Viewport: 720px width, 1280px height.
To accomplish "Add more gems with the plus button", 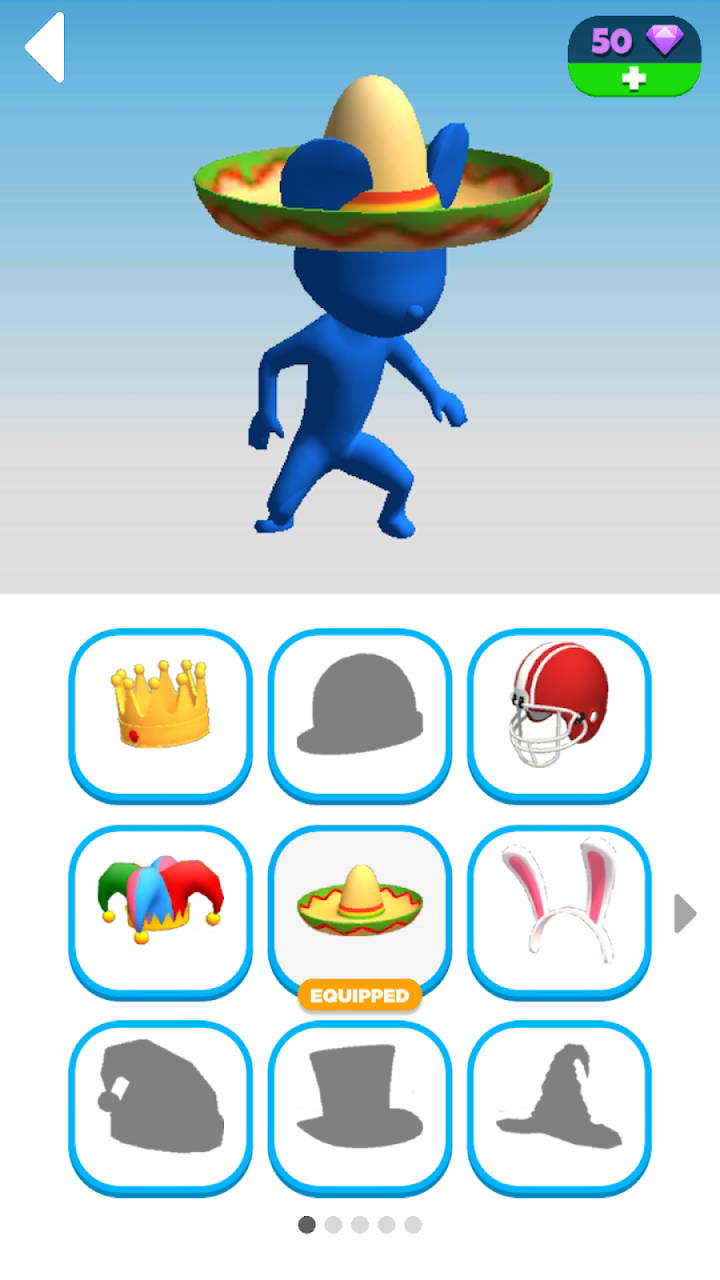I will click(x=634, y=79).
